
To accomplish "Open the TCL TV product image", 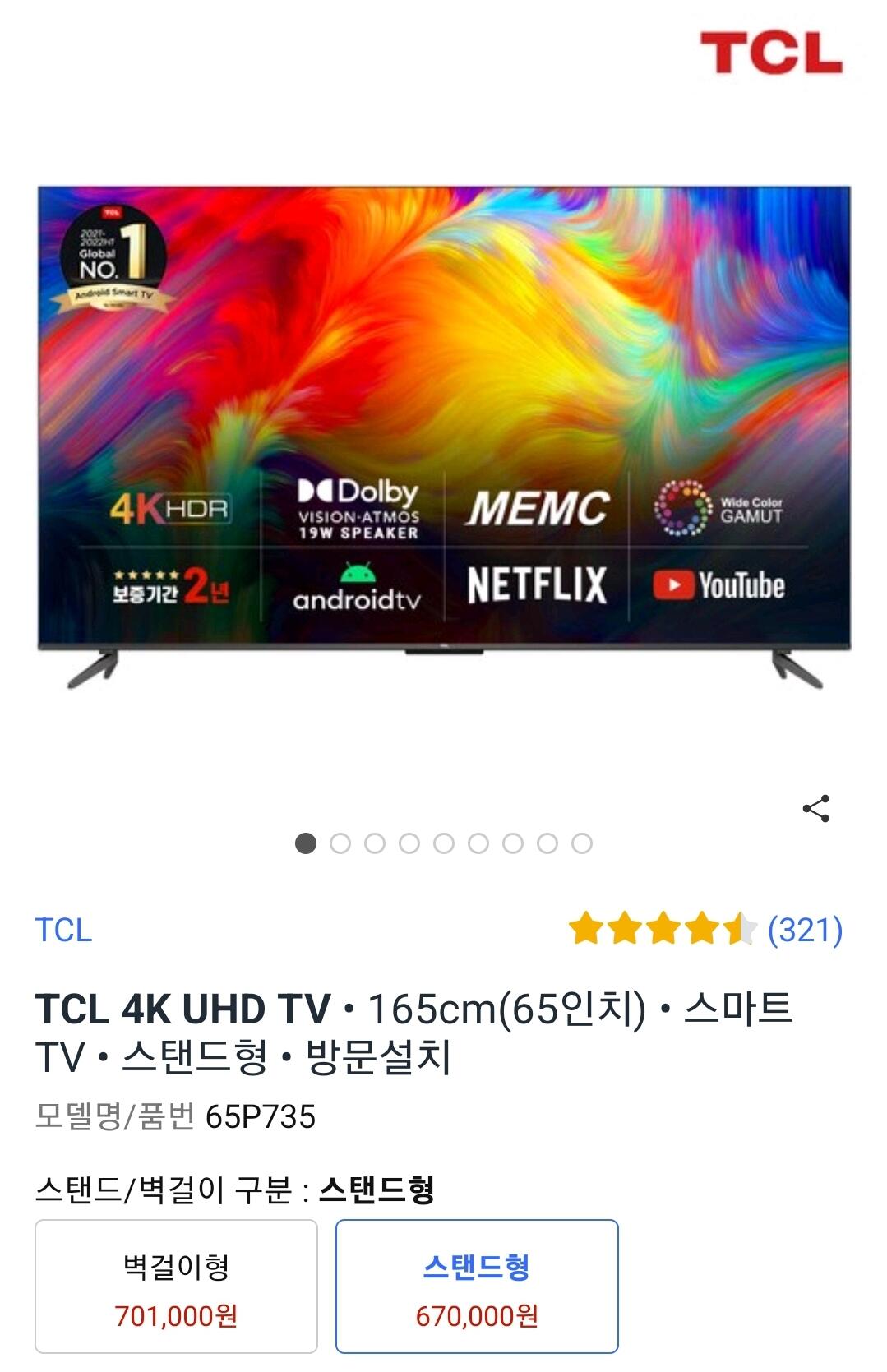I will pos(444,436).
